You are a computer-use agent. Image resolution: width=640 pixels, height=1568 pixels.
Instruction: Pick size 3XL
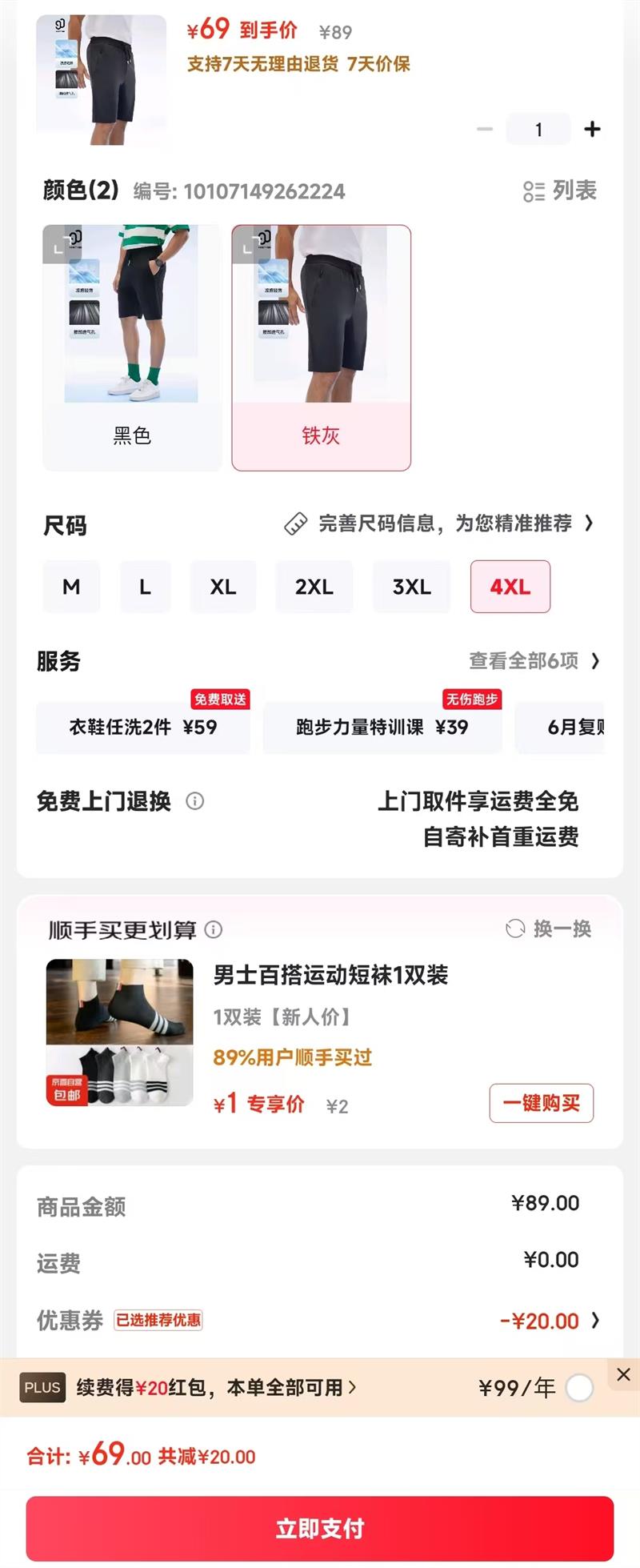pos(411,587)
